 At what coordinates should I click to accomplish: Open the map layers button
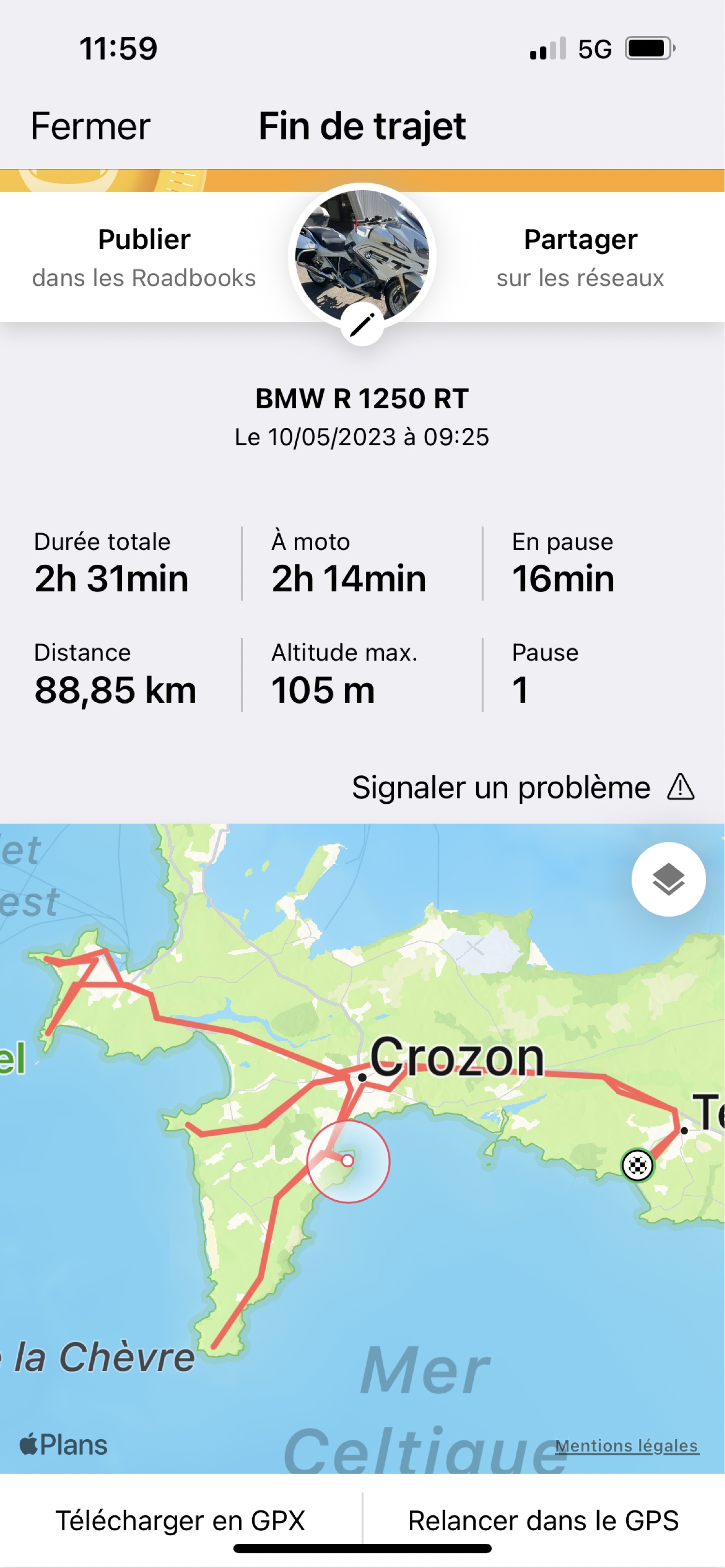coord(668,879)
